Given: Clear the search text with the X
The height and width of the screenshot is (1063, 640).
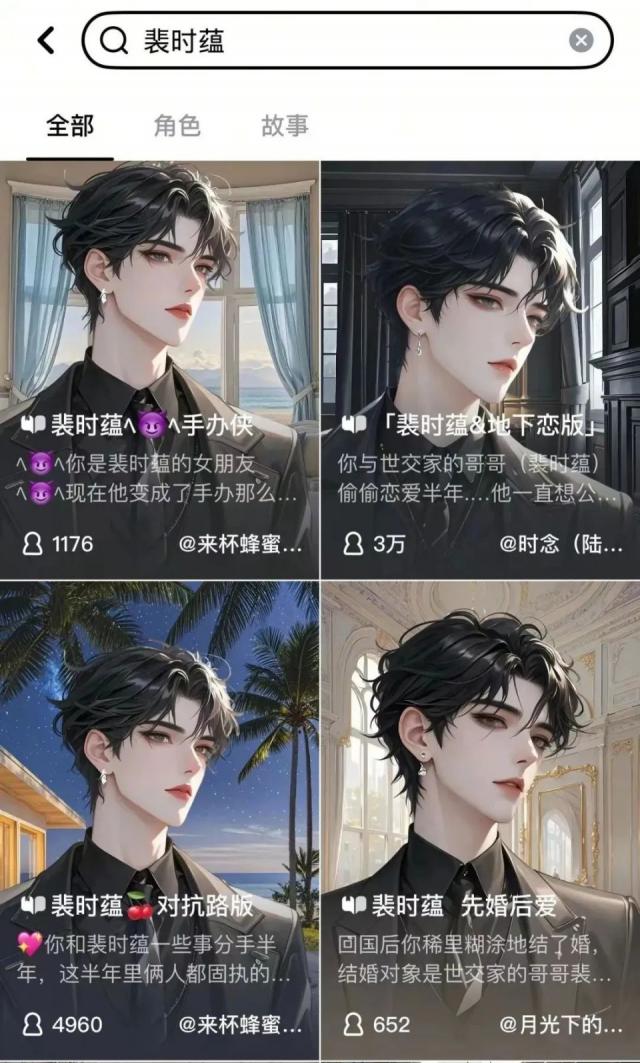Looking at the screenshot, I should tap(581, 40).
